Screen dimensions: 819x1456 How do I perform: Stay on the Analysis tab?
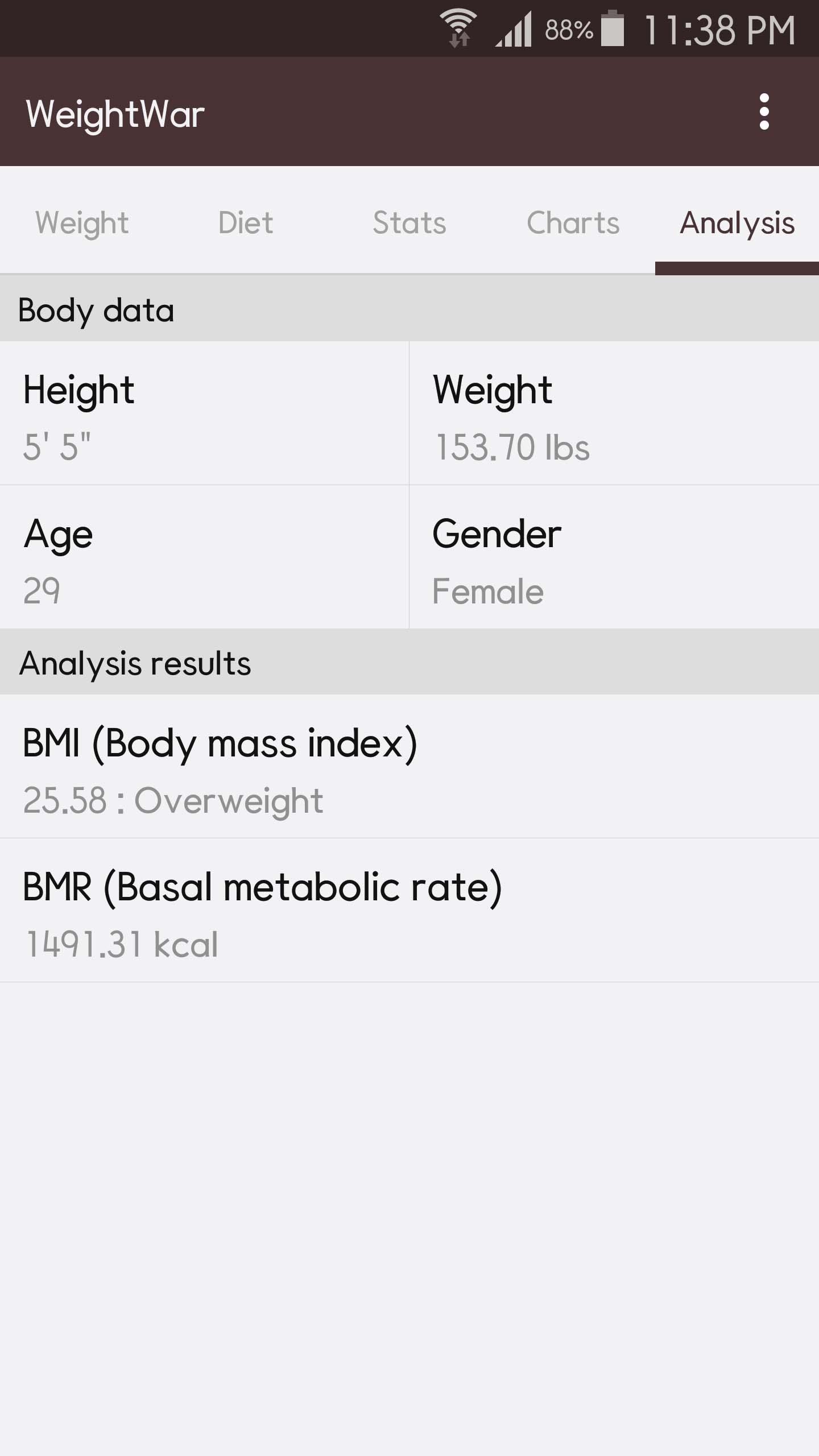[737, 223]
